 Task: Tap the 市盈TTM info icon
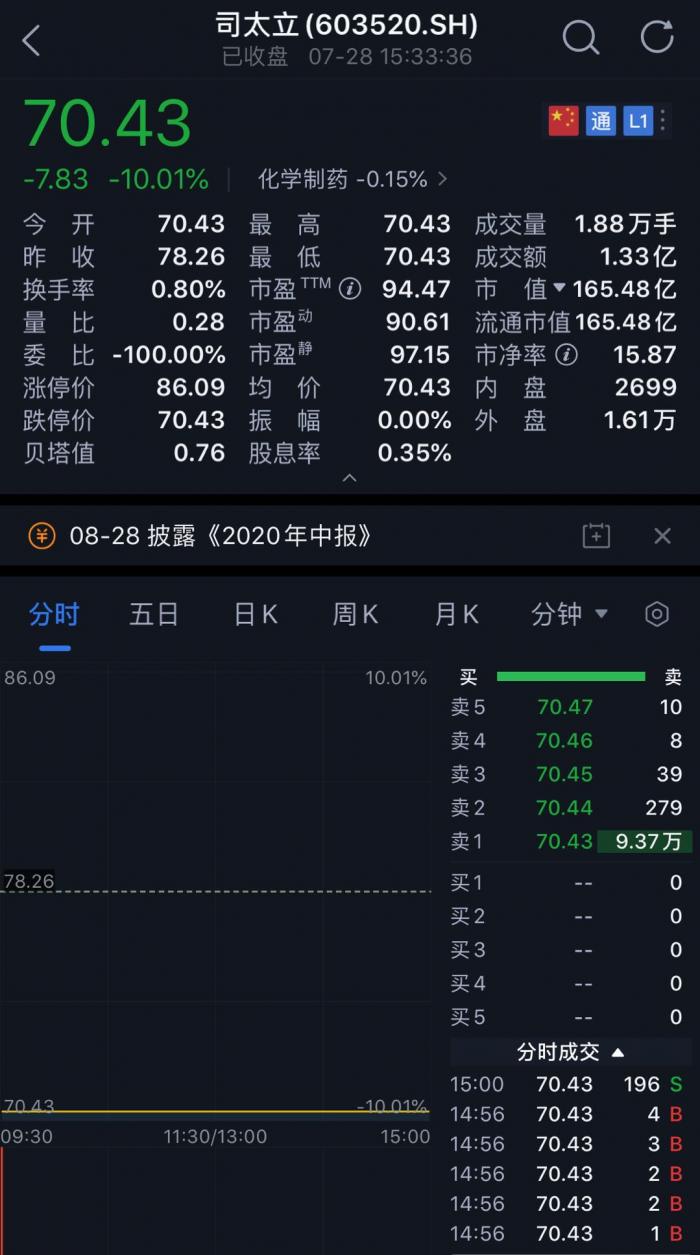tap(349, 289)
